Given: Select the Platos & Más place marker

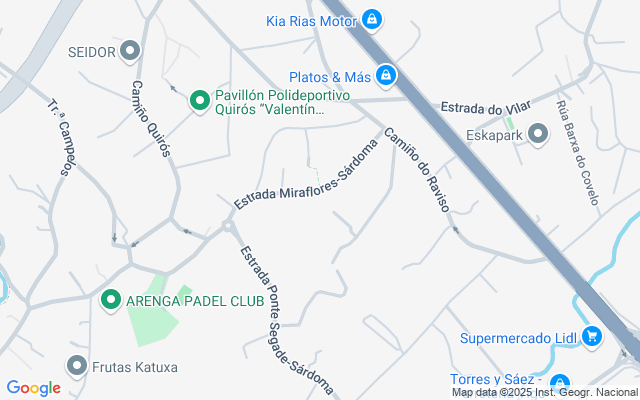Looking at the screenshot, I should [x=385, y=76].
